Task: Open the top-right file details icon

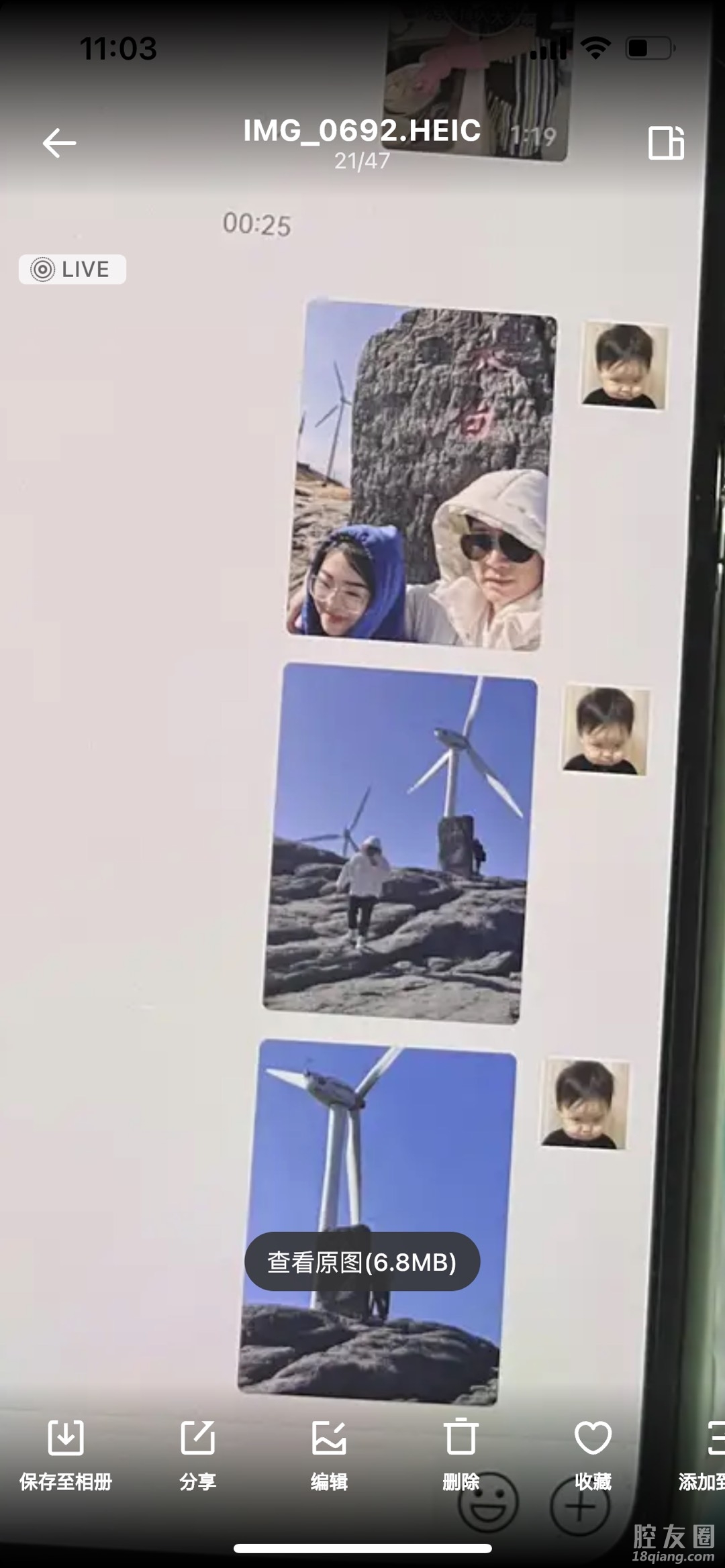Action: 666,142
